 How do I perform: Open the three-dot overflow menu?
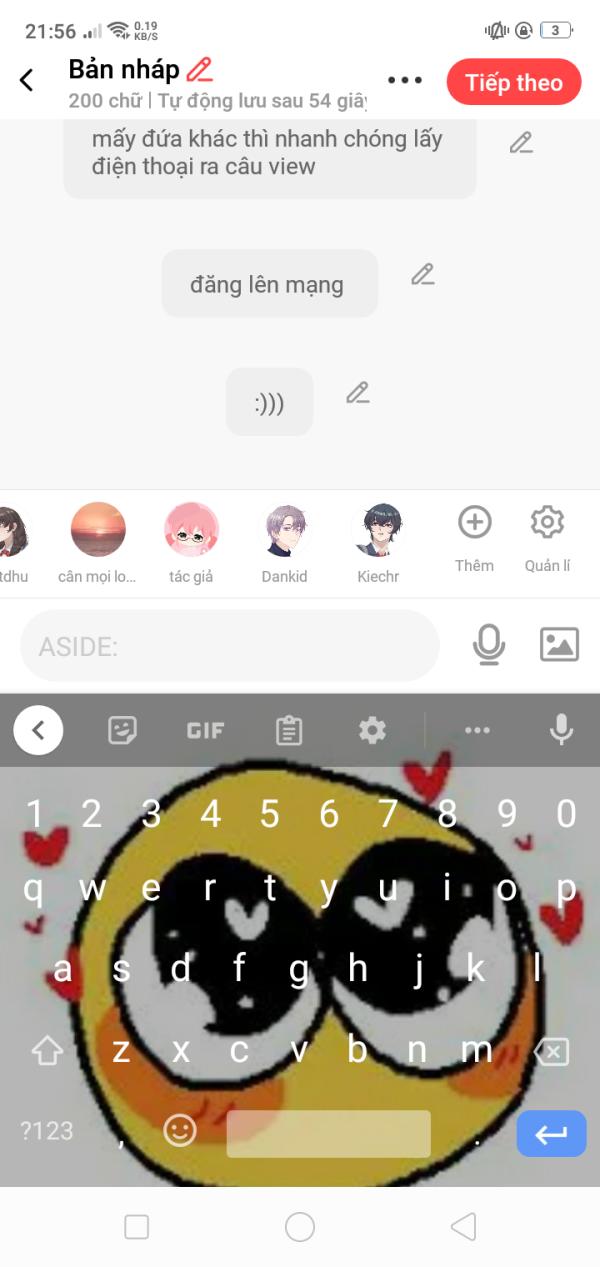pos(405,81)
